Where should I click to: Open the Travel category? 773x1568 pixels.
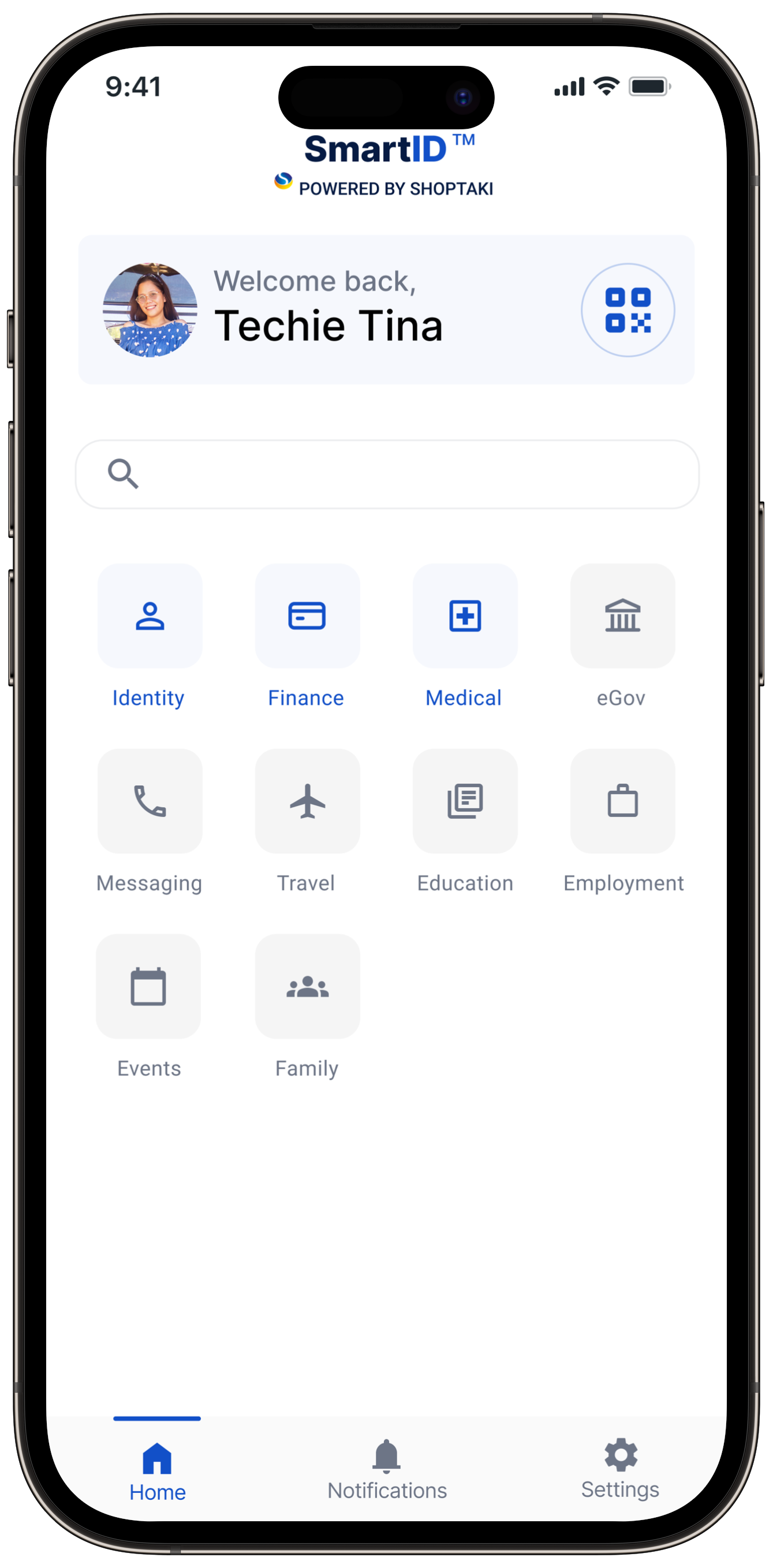(x=307, y=801)
